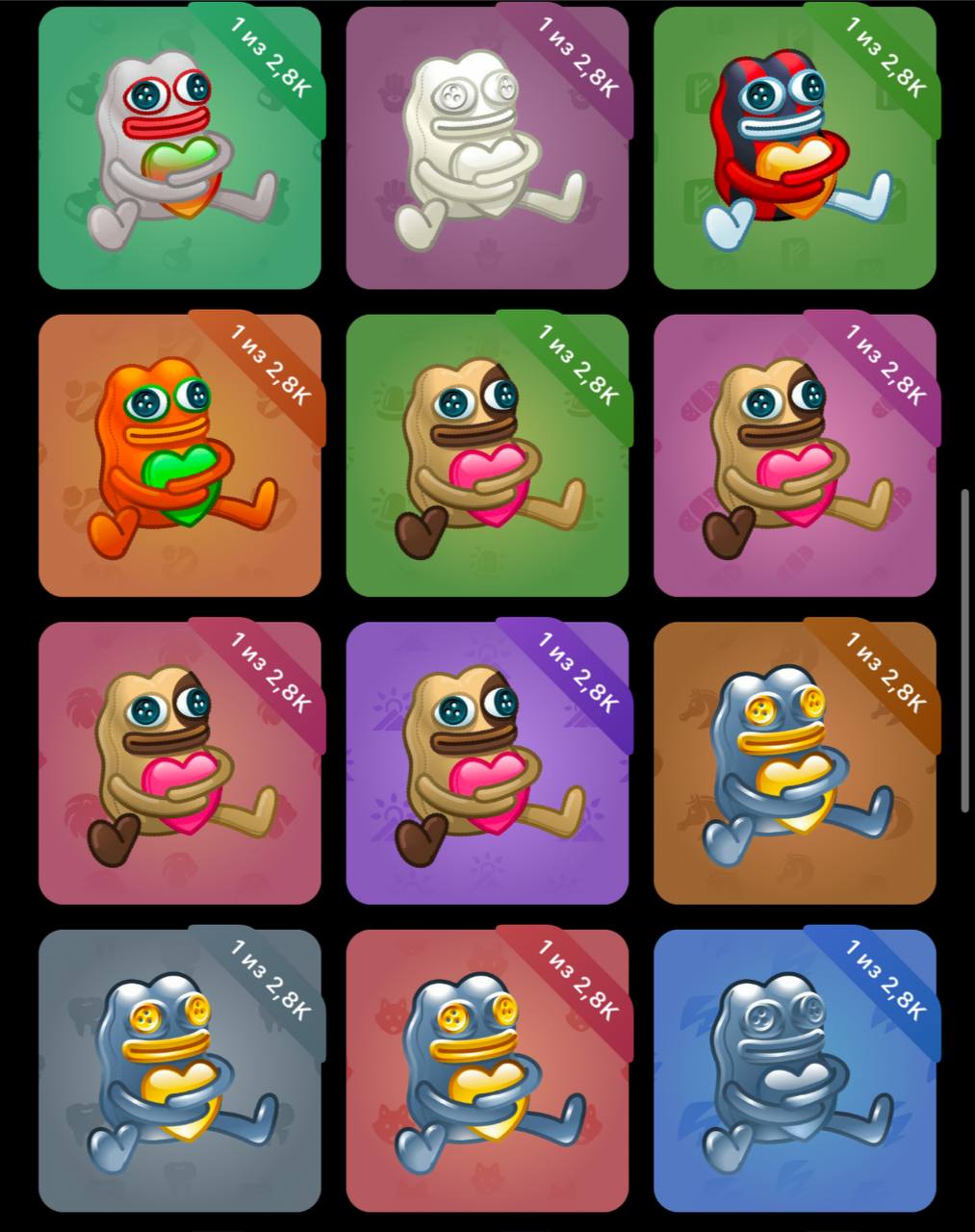The height and width of the screenshot is (1232, 975).
Task: Open the orange frog with green heart
Action: [x=179, y=455]
